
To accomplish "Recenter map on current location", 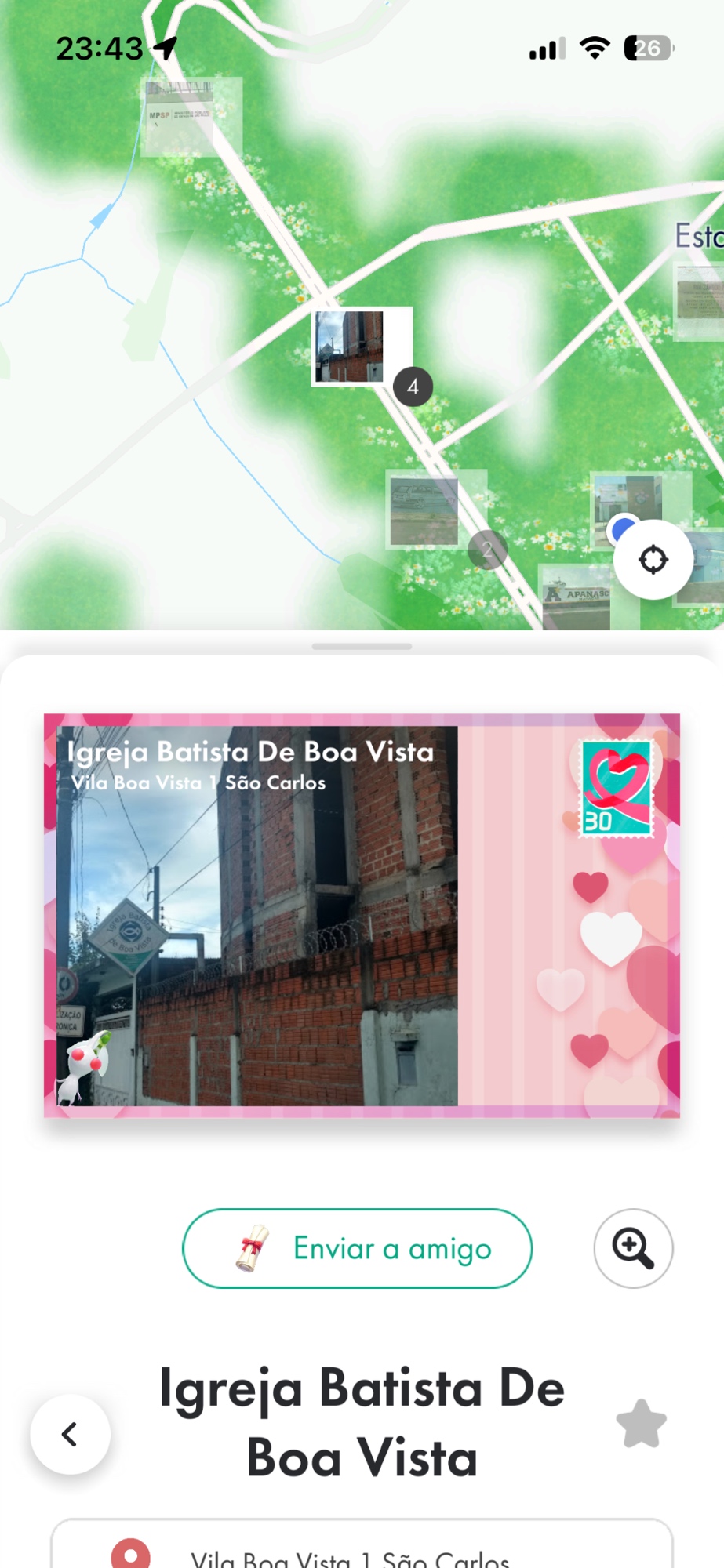I will 653,560.
